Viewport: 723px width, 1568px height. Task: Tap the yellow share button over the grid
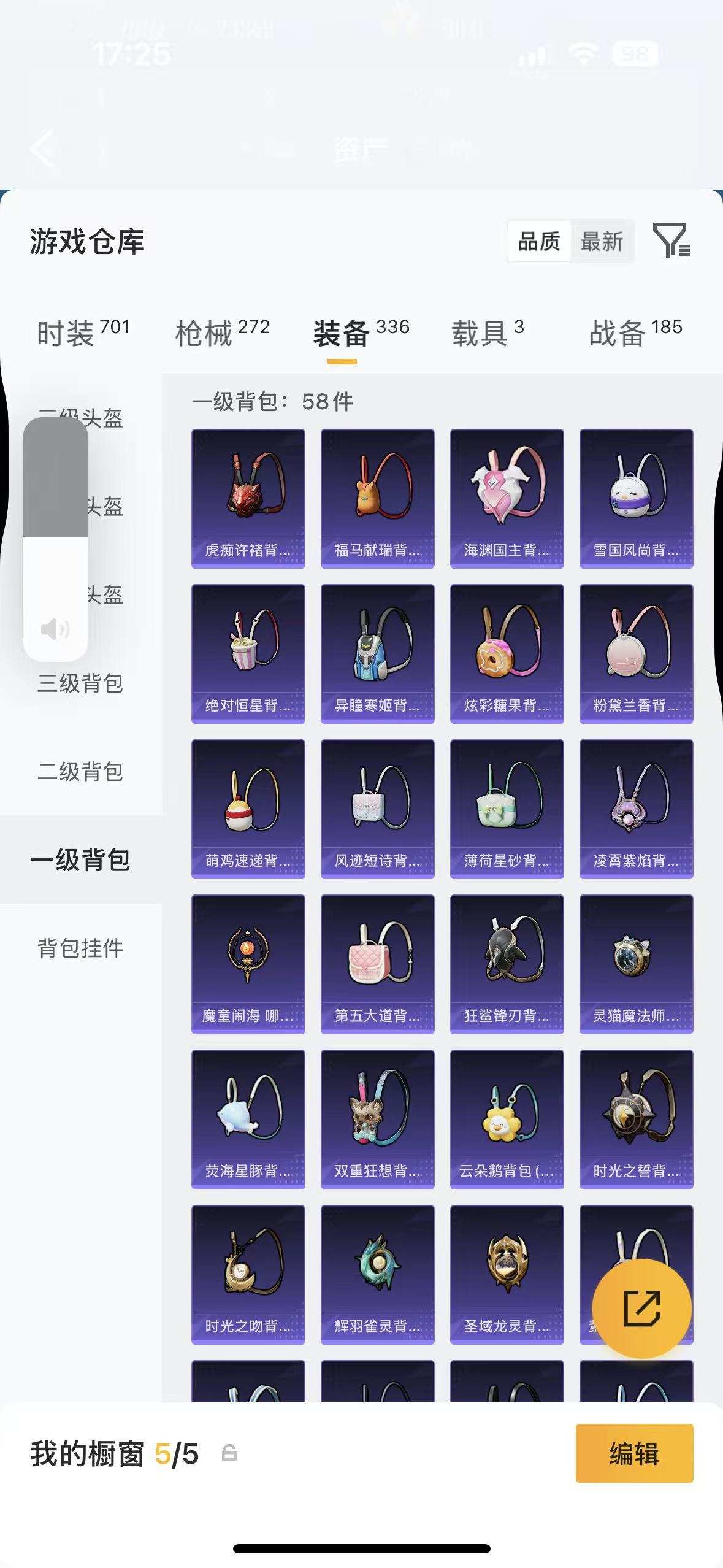coord(642,1309)
